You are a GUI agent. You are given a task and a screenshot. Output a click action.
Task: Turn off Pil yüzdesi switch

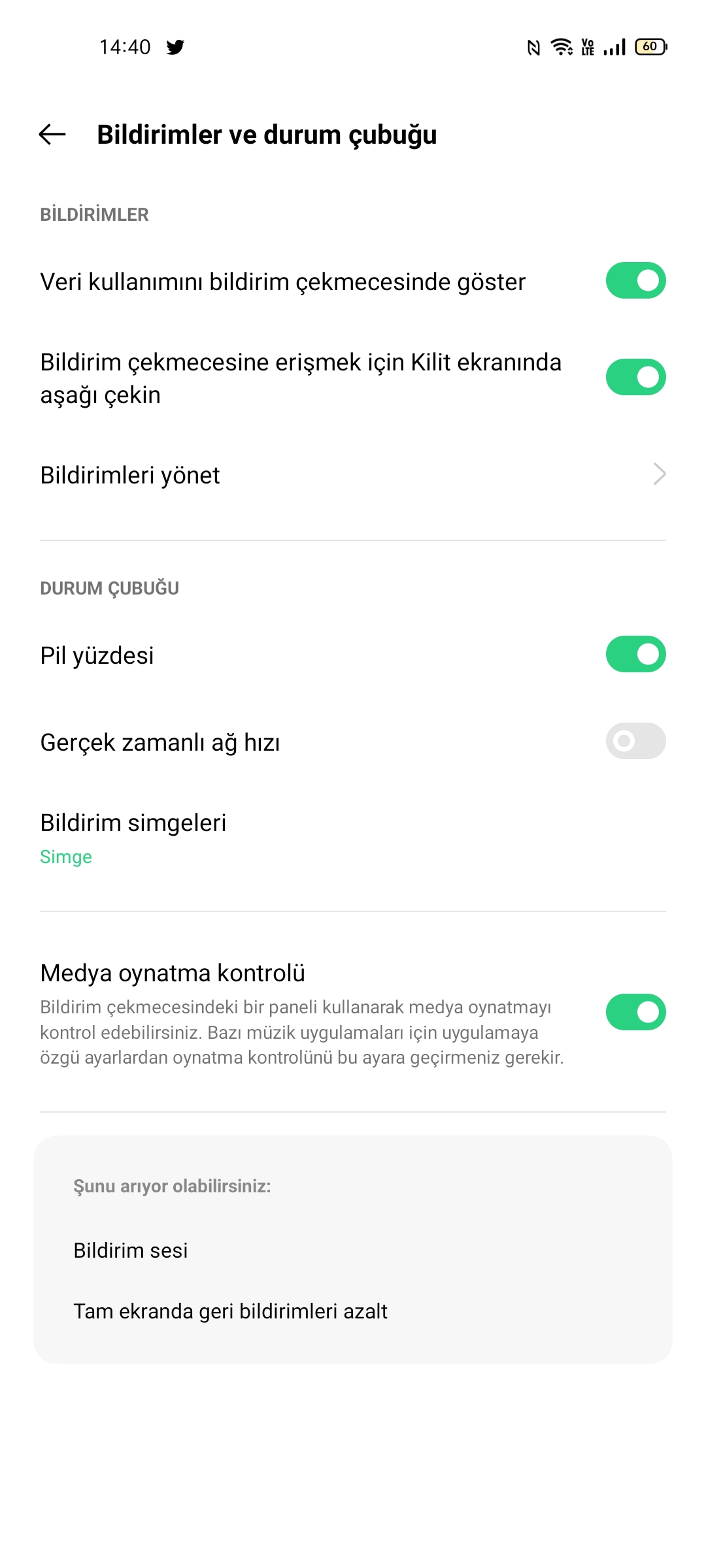(x=635, y=655)
